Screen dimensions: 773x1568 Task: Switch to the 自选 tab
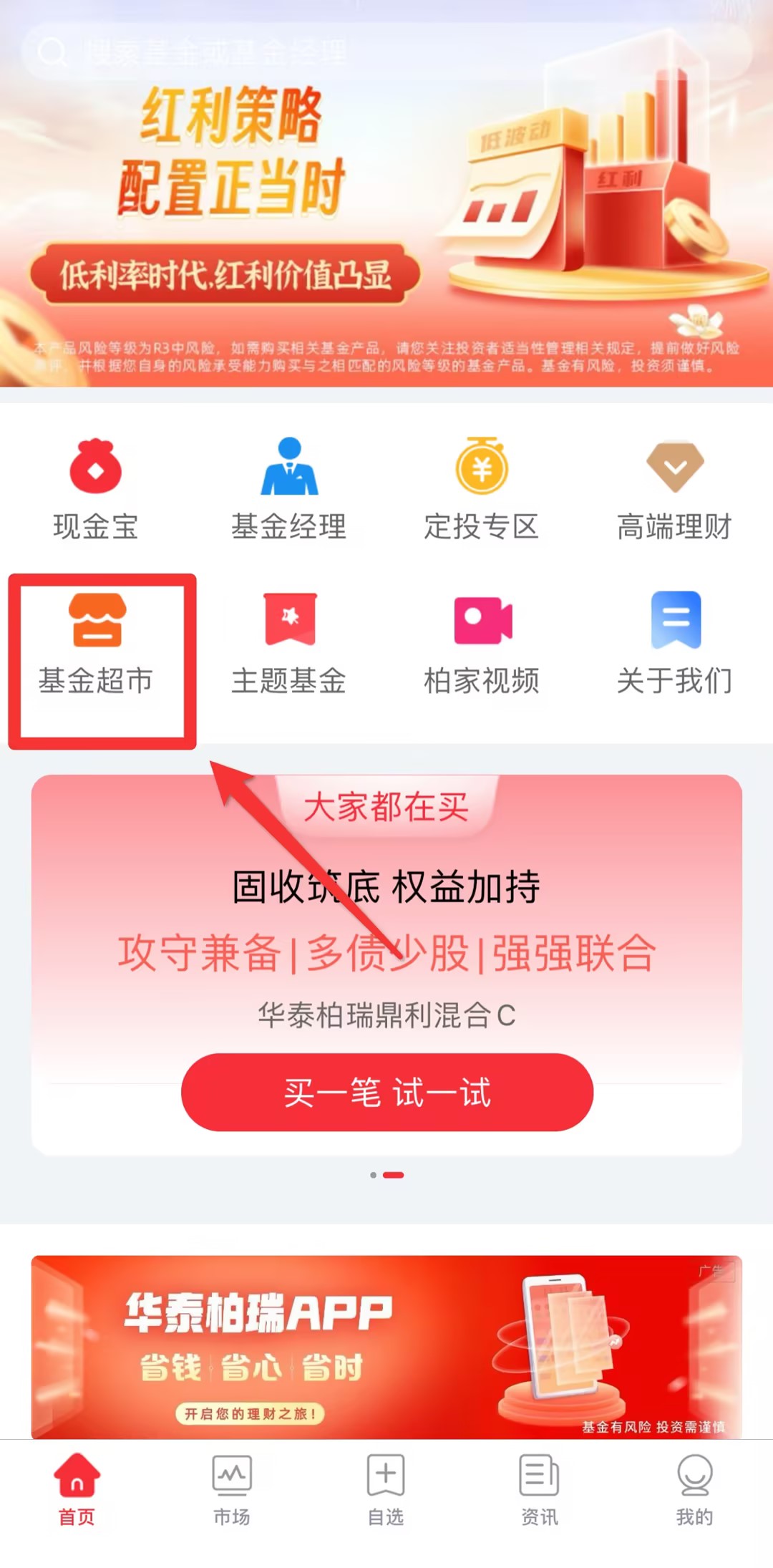(386, 1489)
